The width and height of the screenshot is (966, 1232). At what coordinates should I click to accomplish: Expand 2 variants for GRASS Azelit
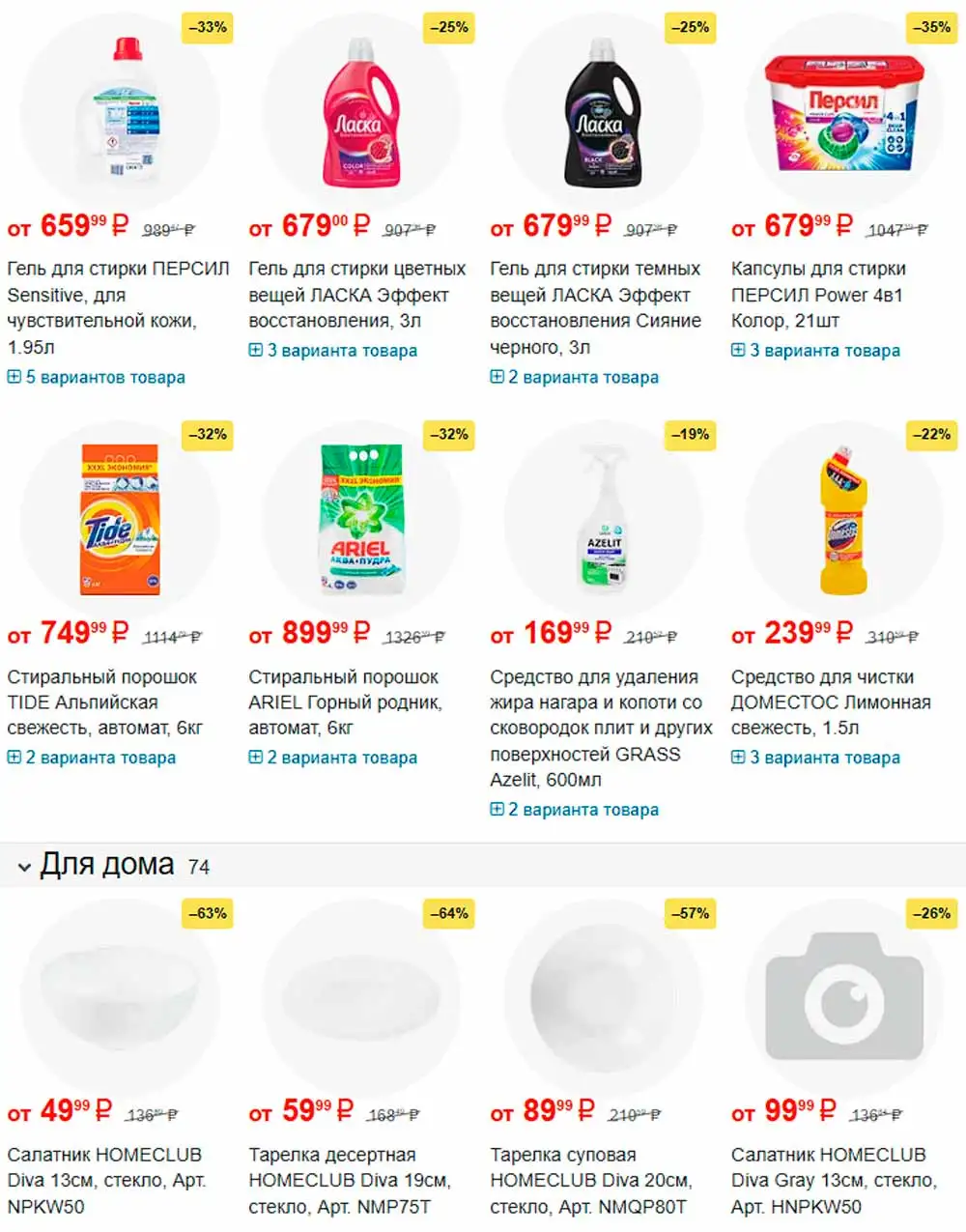point(575,810)
